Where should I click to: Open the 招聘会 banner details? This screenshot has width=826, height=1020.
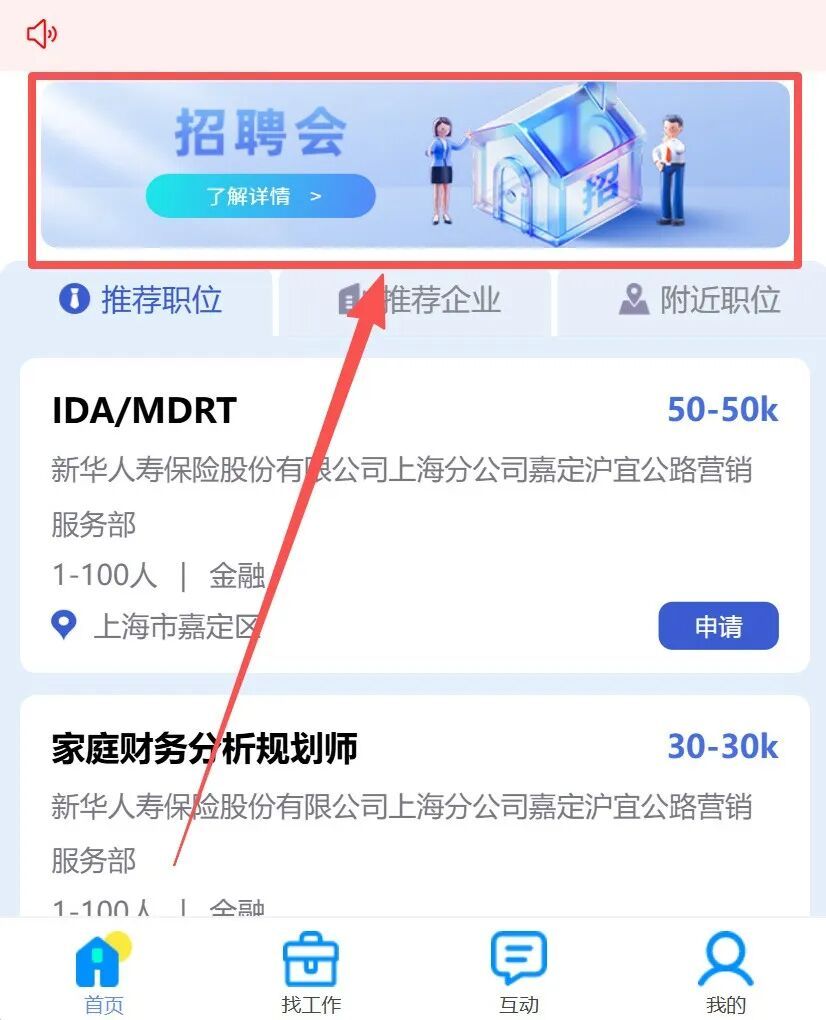point(260,196)
